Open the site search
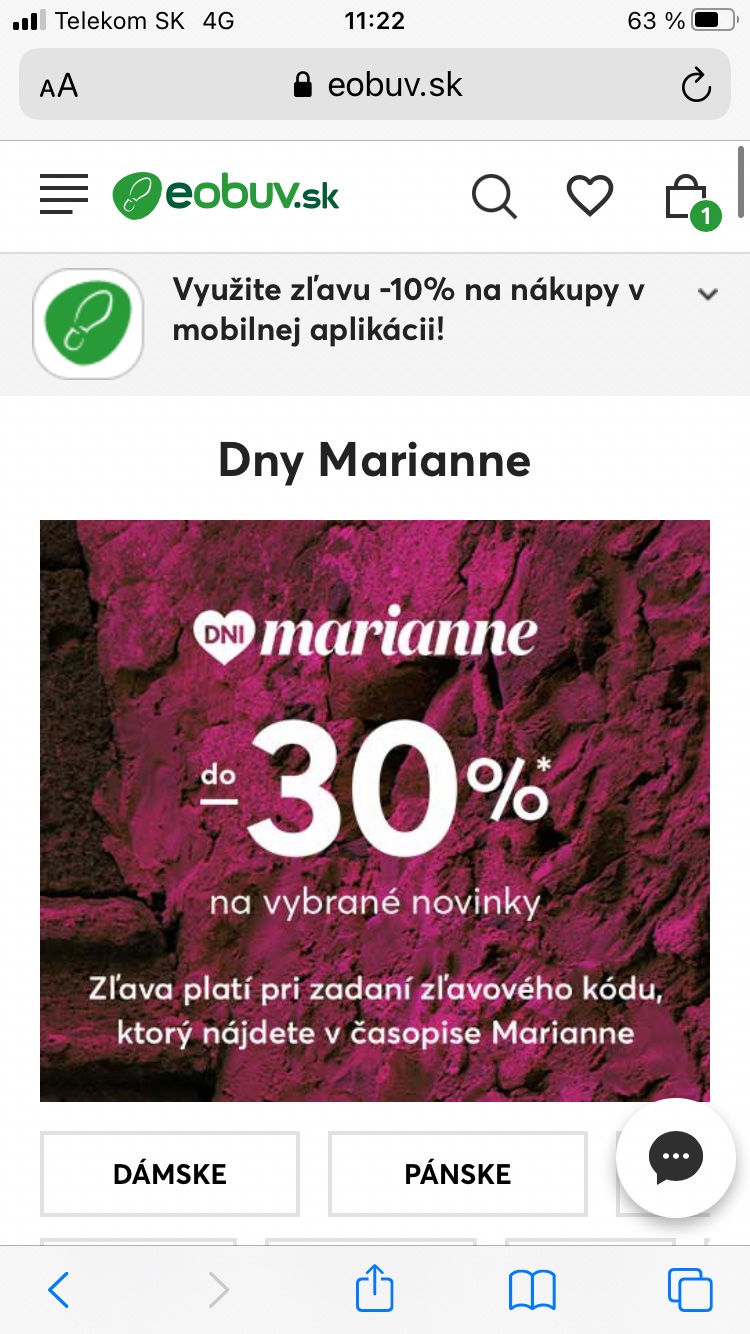This screenshot has height=1334, width=750. pyautogui.click(x=494, y=195)
